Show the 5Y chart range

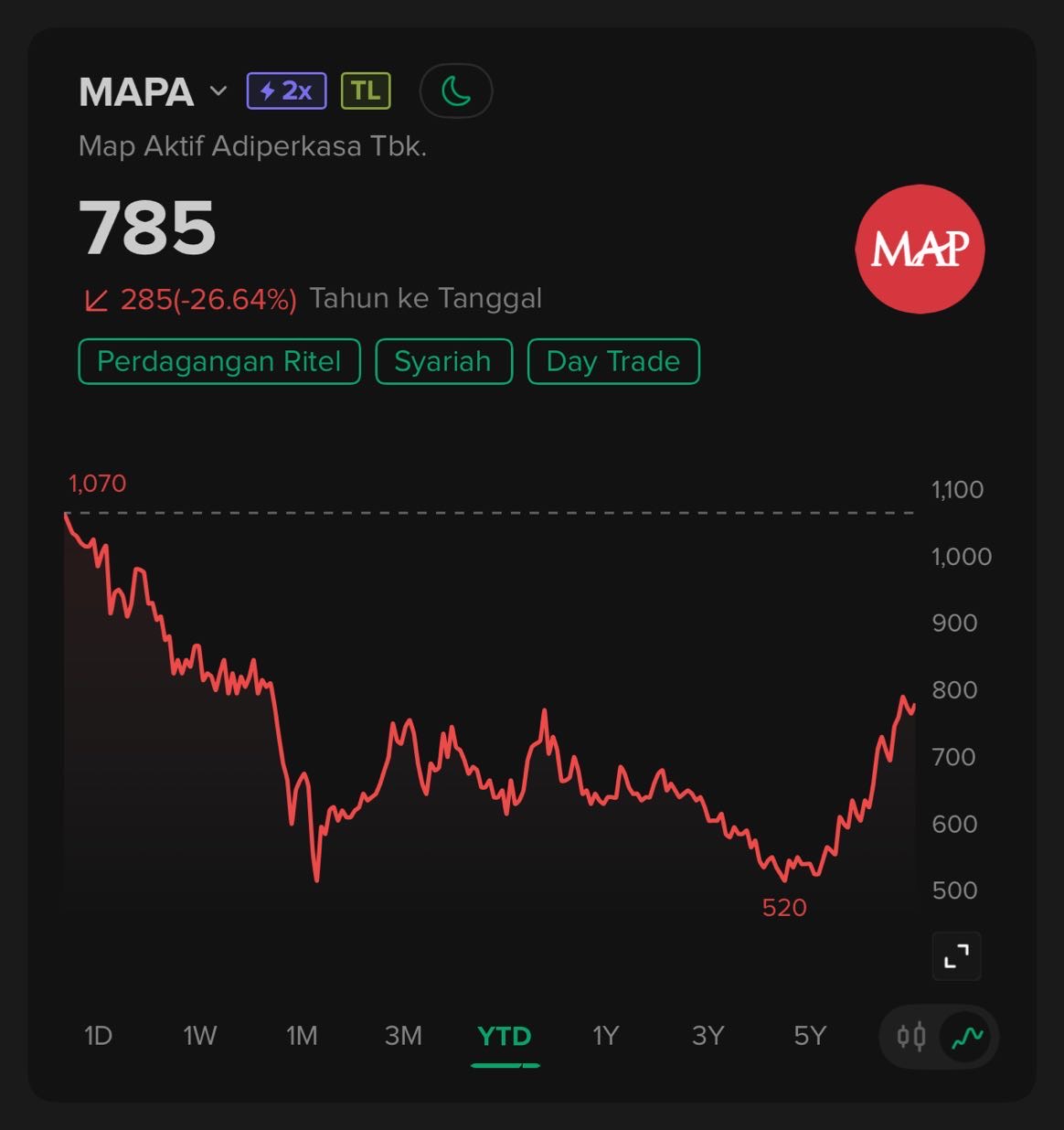pyautogui.click(x=810, y=1036)
